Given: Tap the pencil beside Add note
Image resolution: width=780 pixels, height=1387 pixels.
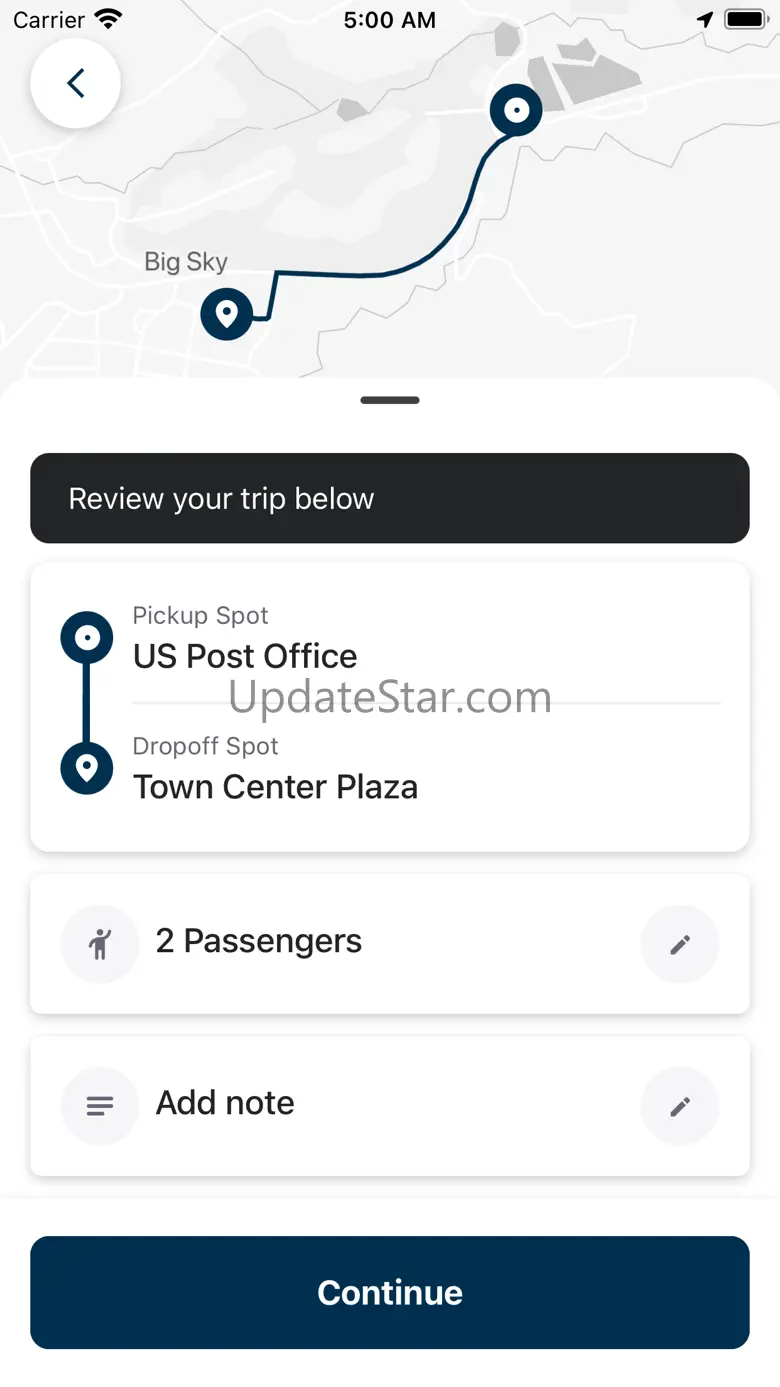Looking at the screenshot, I should 680,1106.
